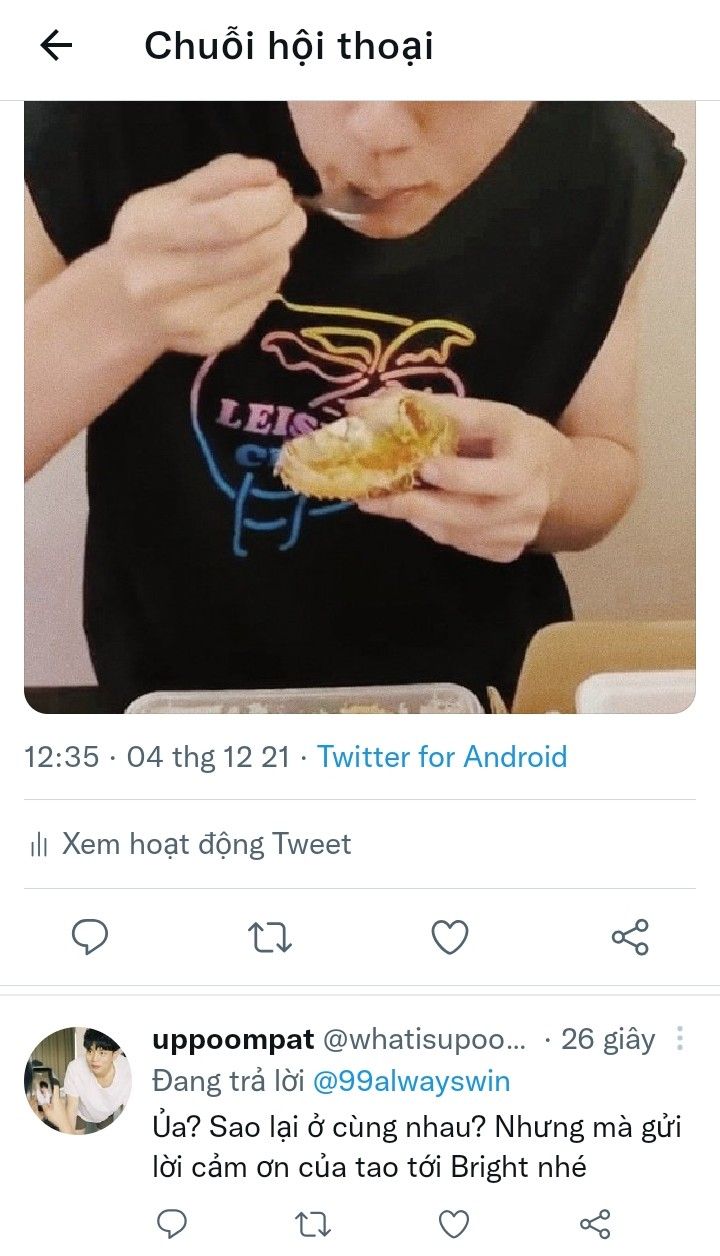Retweet the main tweet

point(269,937)
